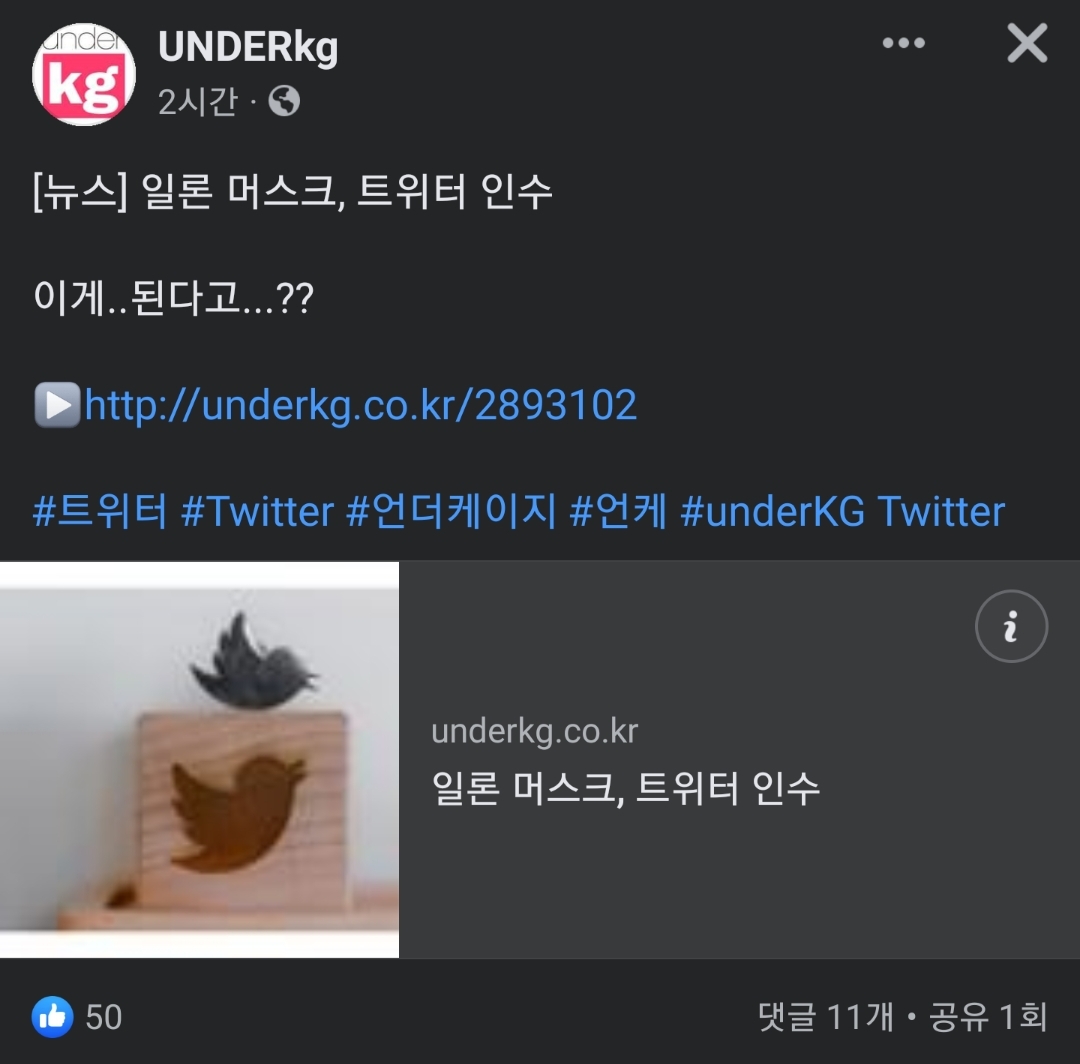Open the #언케 hashtag
This screenshot has width=1080, height=1064.
pyautogui.click(x=618, y=512)
